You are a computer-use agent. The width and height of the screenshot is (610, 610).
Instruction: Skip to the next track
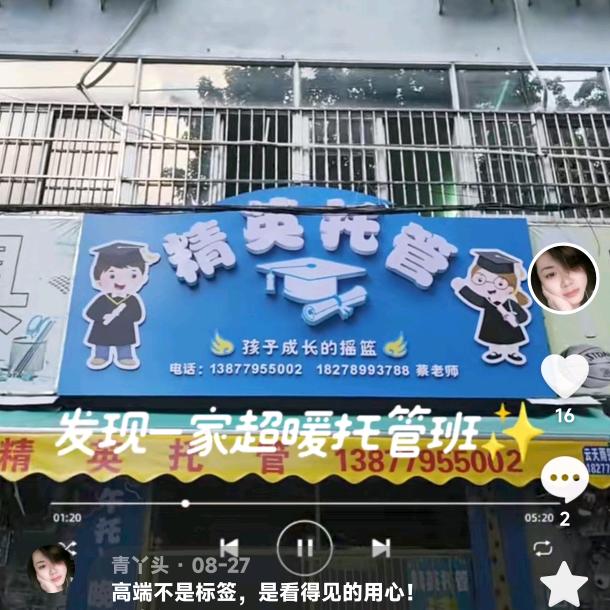click(381, 547)
